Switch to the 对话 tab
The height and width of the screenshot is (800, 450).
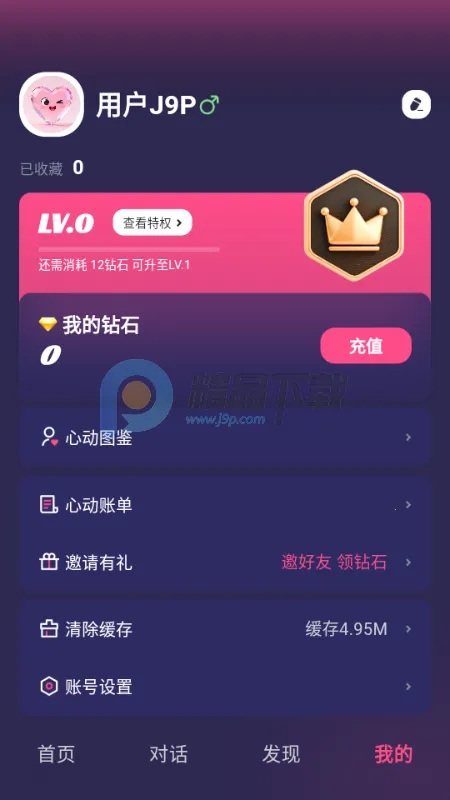point(169,754)
